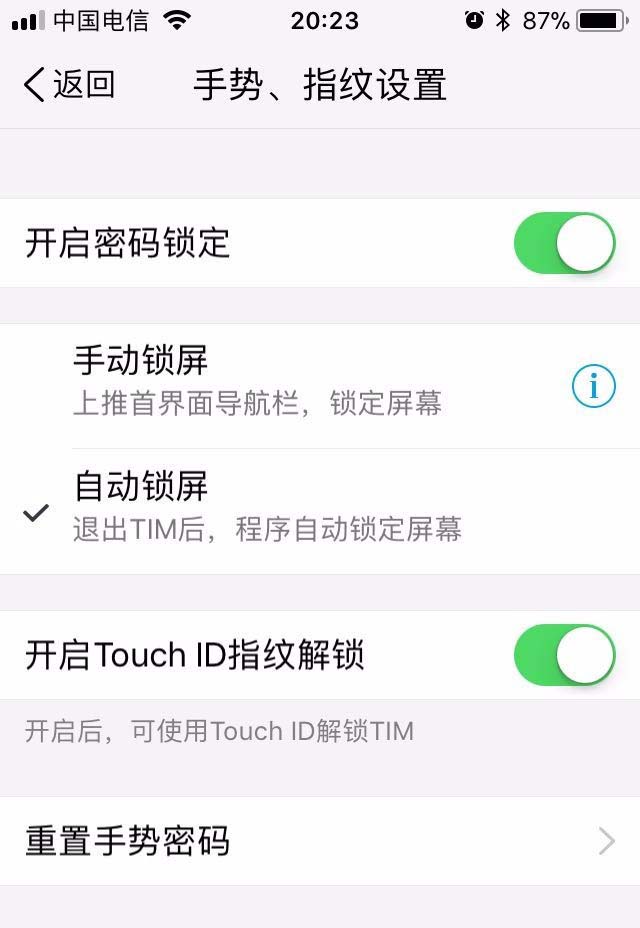Open 重置手势密码 row
The image size is (640, 928).
320,841
